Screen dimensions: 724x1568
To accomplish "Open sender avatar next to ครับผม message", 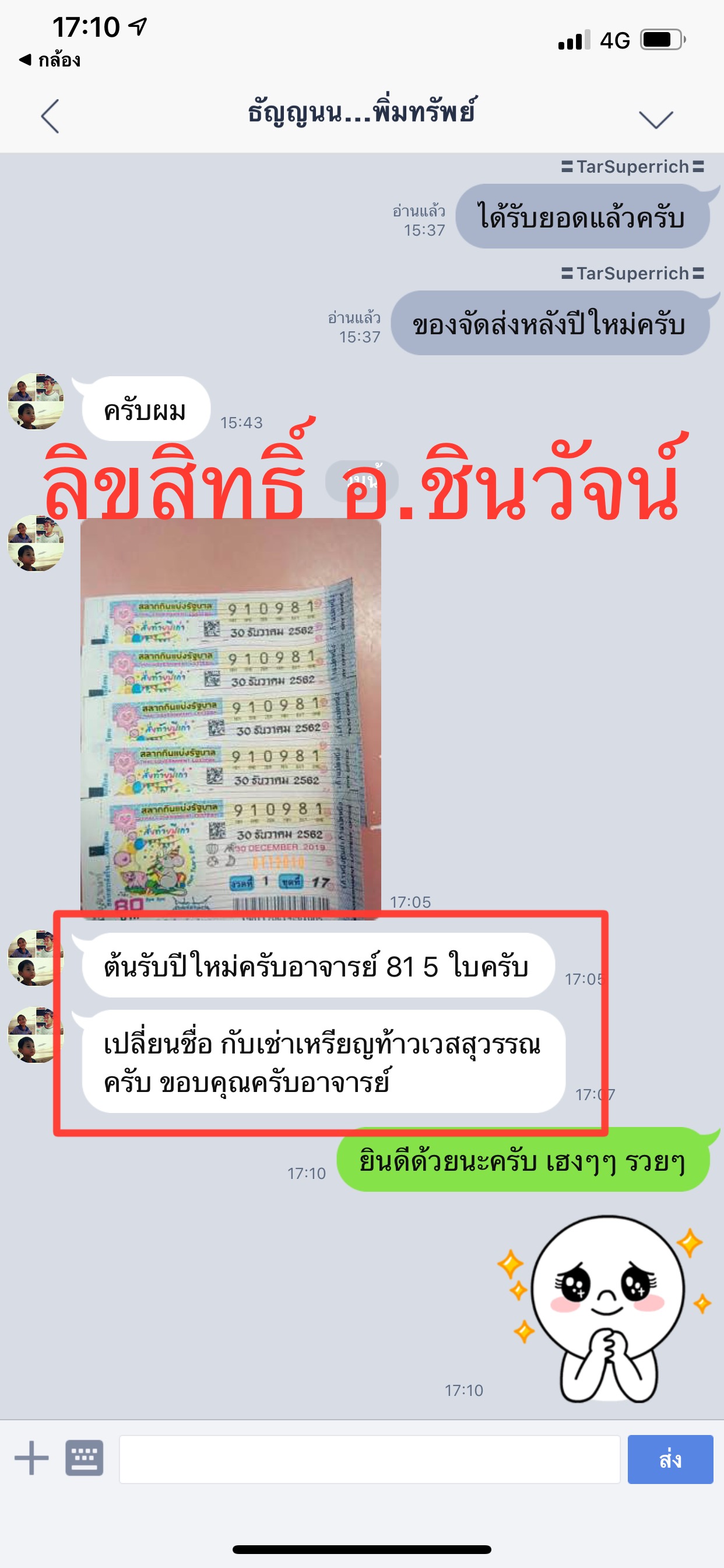I will [36, 402].
